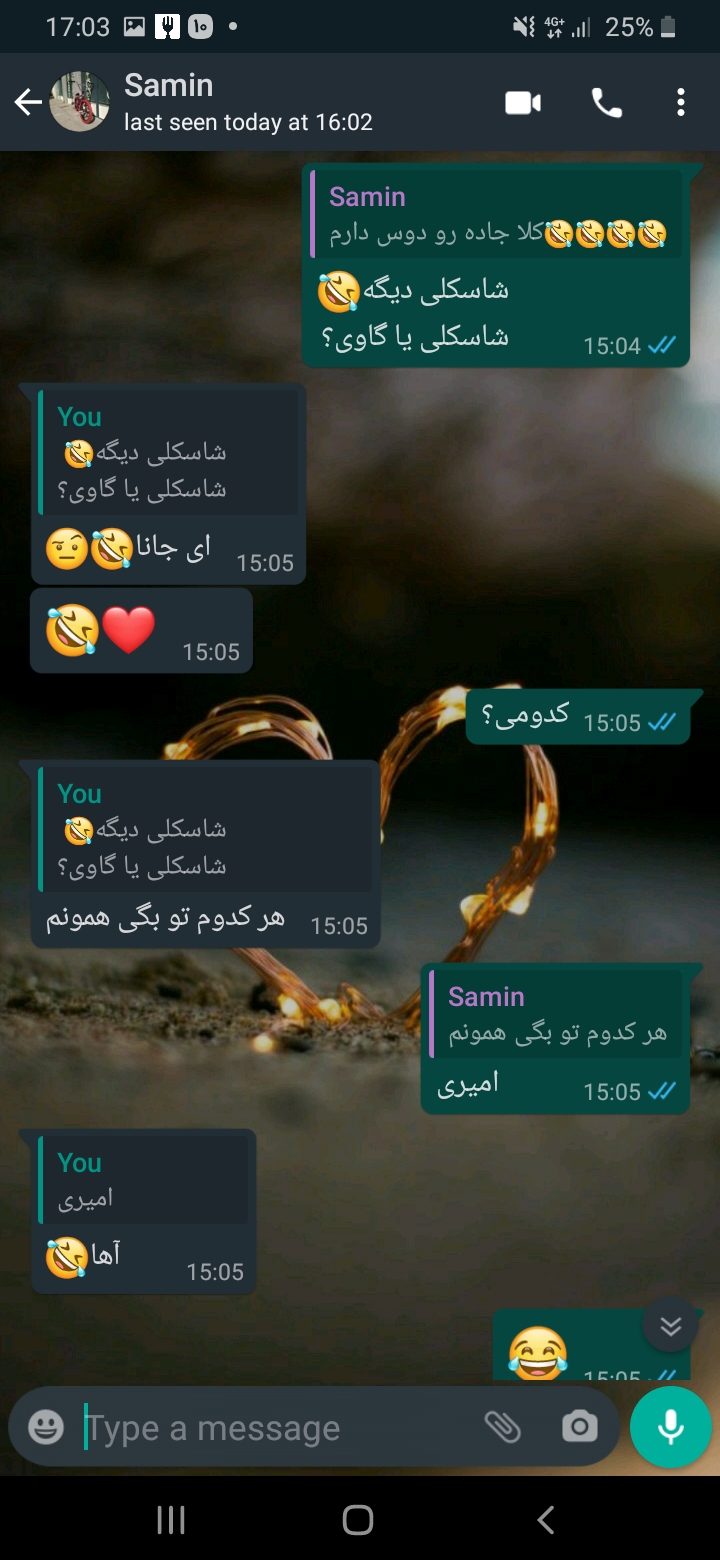Viewport: 720px width, 1560px height.
Task: Tap the voice message microphone
Action: [670, 1427]
